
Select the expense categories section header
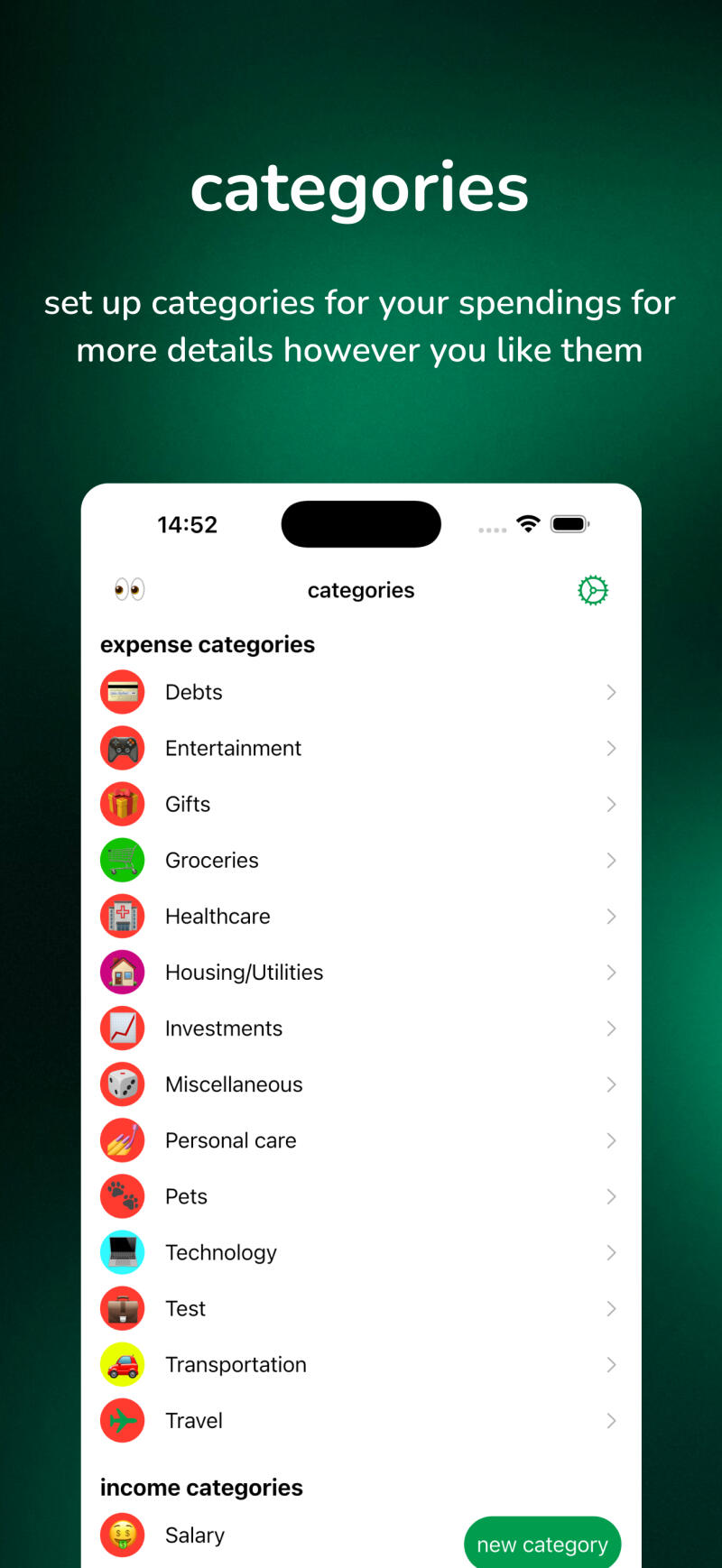pos(208,644)
